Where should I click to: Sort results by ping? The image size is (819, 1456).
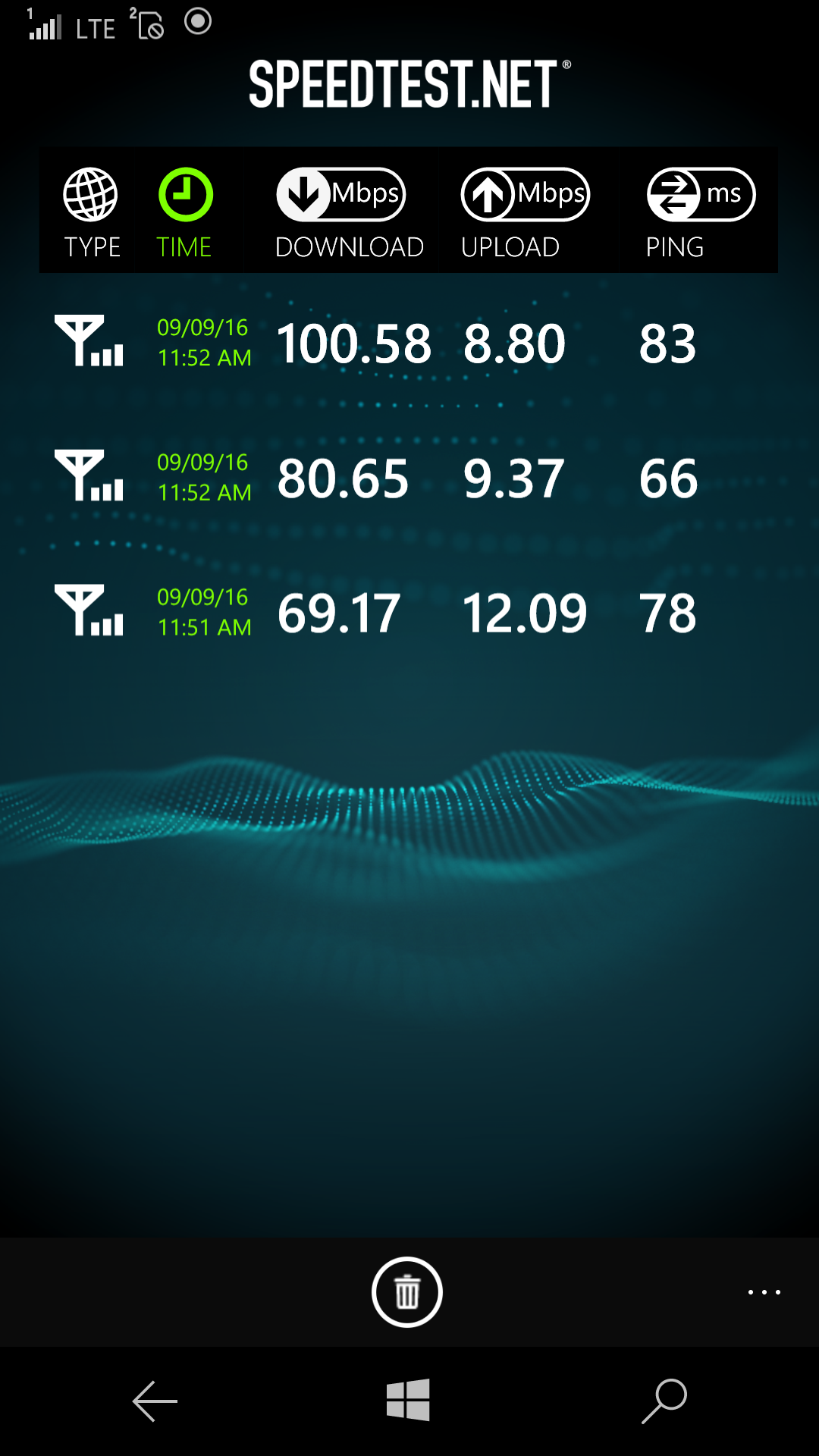[x=699, y=213]
